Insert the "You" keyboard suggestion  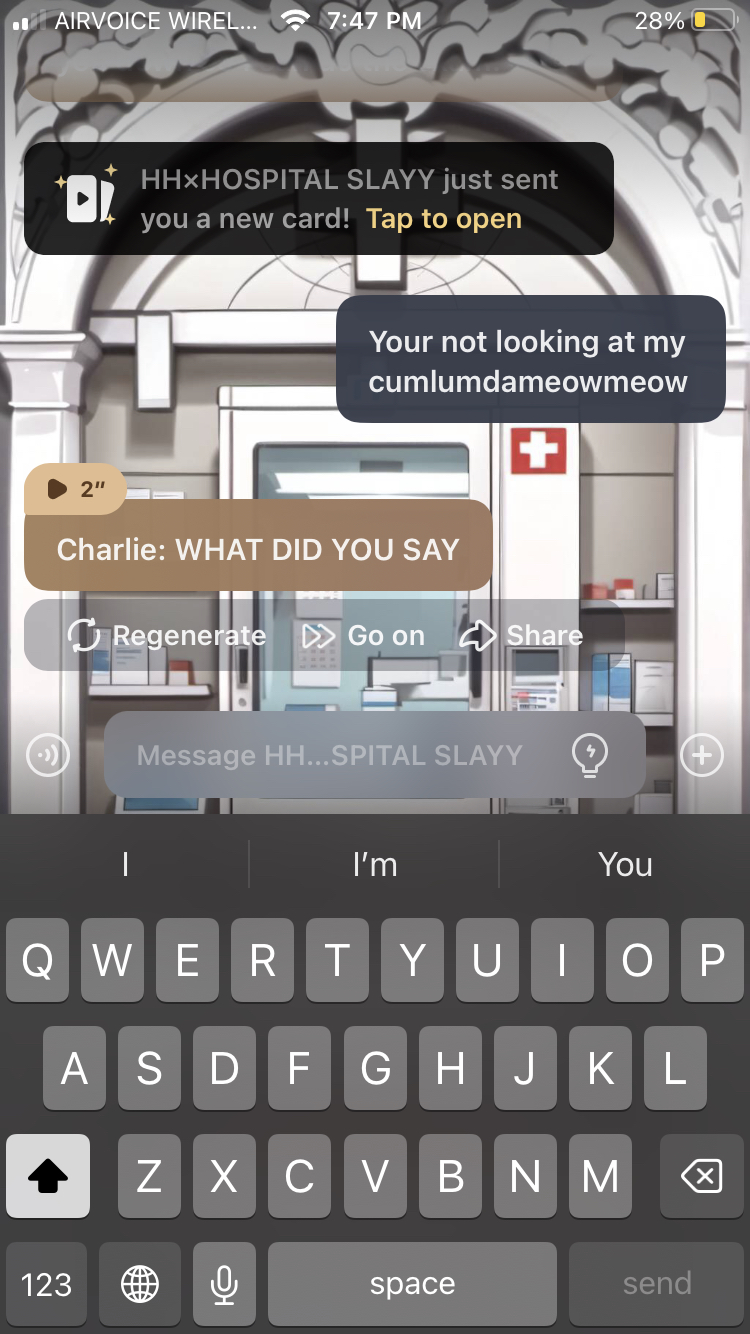pyautogui.click(x=625, y=864)
